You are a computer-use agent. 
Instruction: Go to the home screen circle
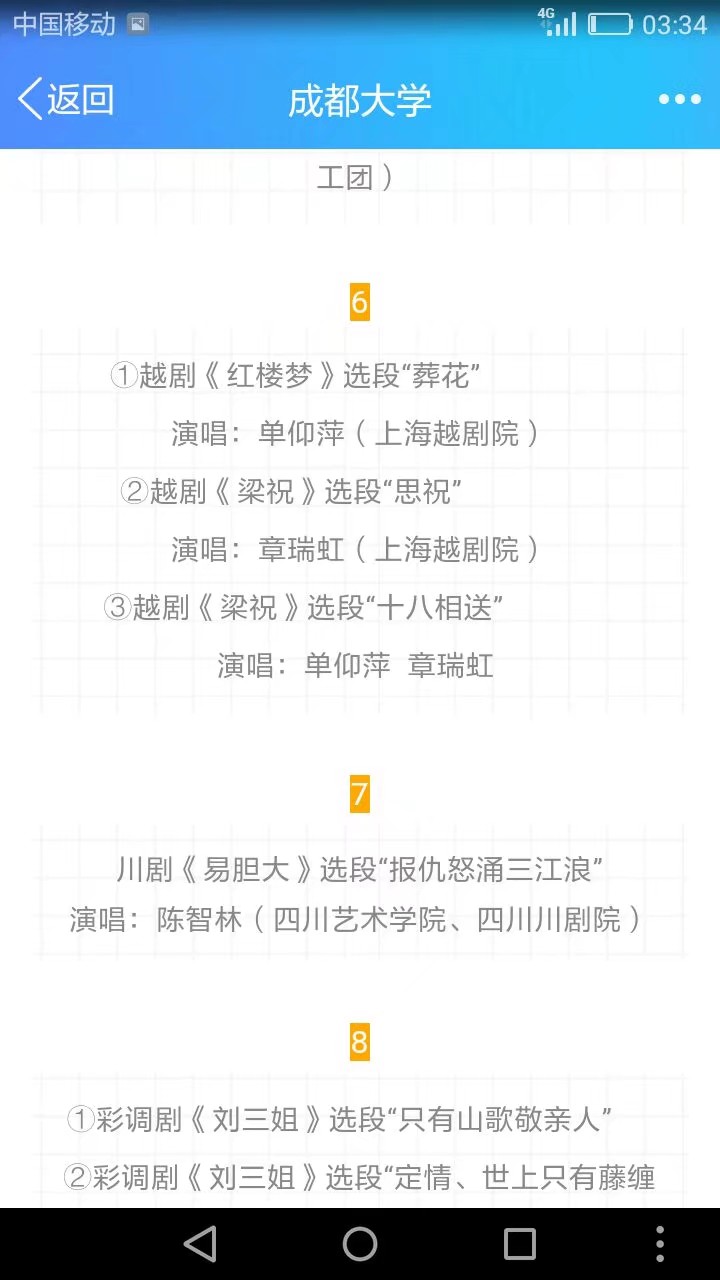pos(360,1244)
